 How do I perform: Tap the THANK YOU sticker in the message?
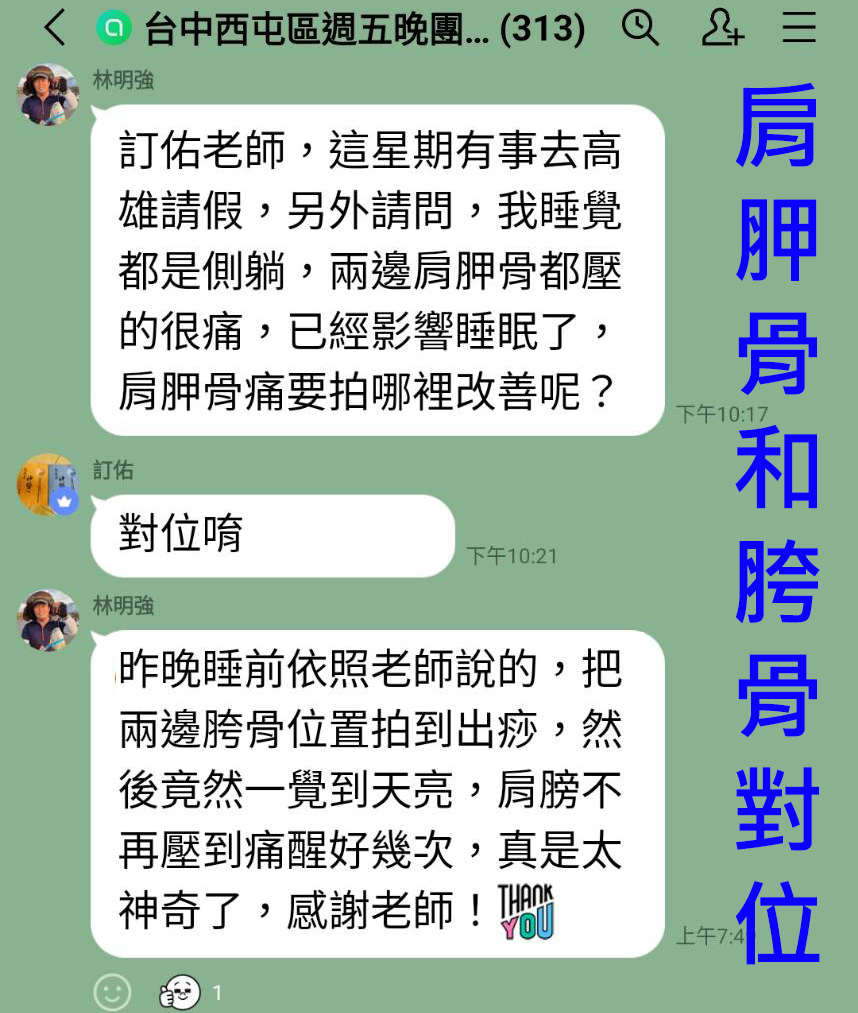[525, 911]
